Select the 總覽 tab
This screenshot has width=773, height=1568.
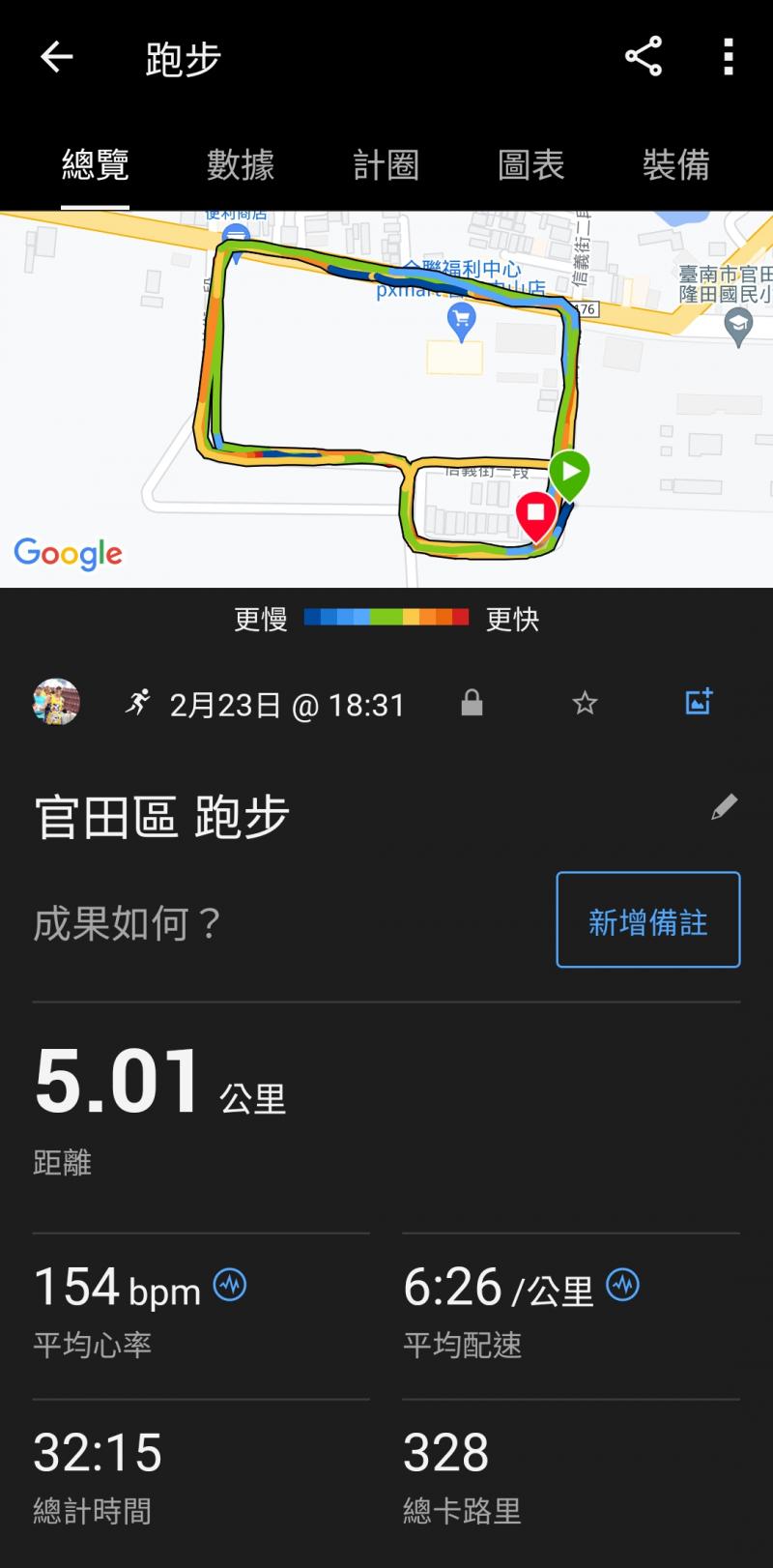click(95, 164)
